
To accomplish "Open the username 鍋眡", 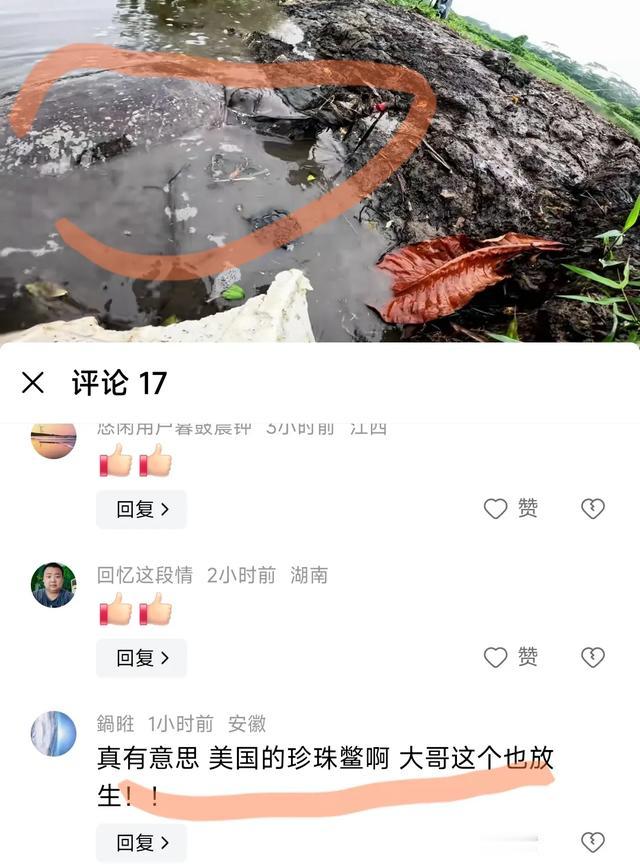I will (x=115, y=723).
